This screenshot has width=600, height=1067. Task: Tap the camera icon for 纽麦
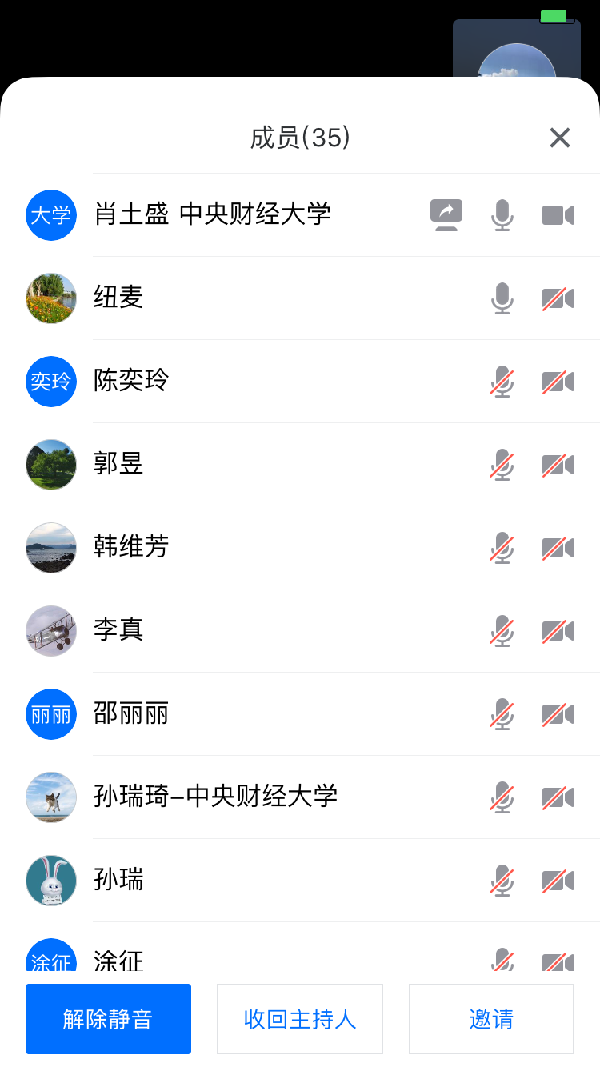[558, 298]
